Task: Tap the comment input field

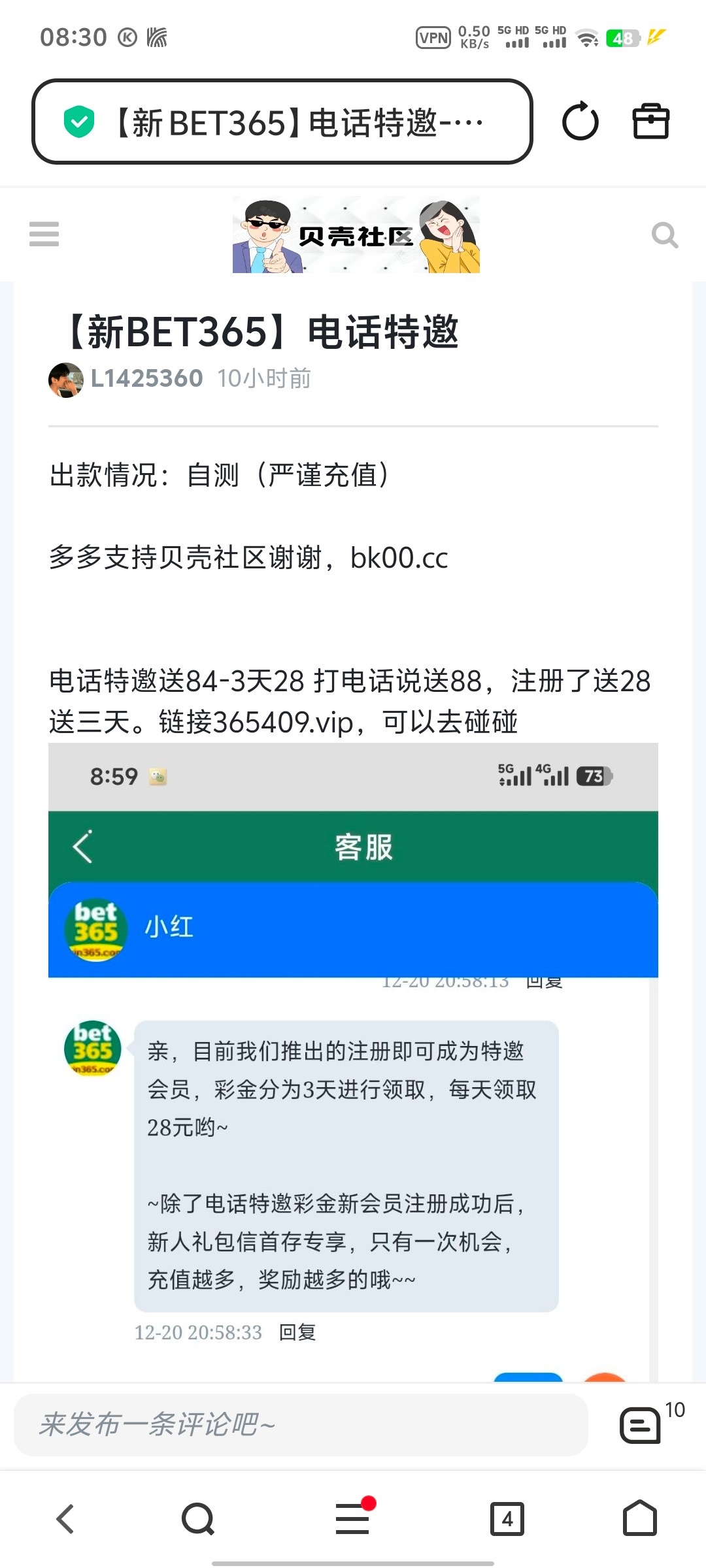Action: tap(301, 1424)
